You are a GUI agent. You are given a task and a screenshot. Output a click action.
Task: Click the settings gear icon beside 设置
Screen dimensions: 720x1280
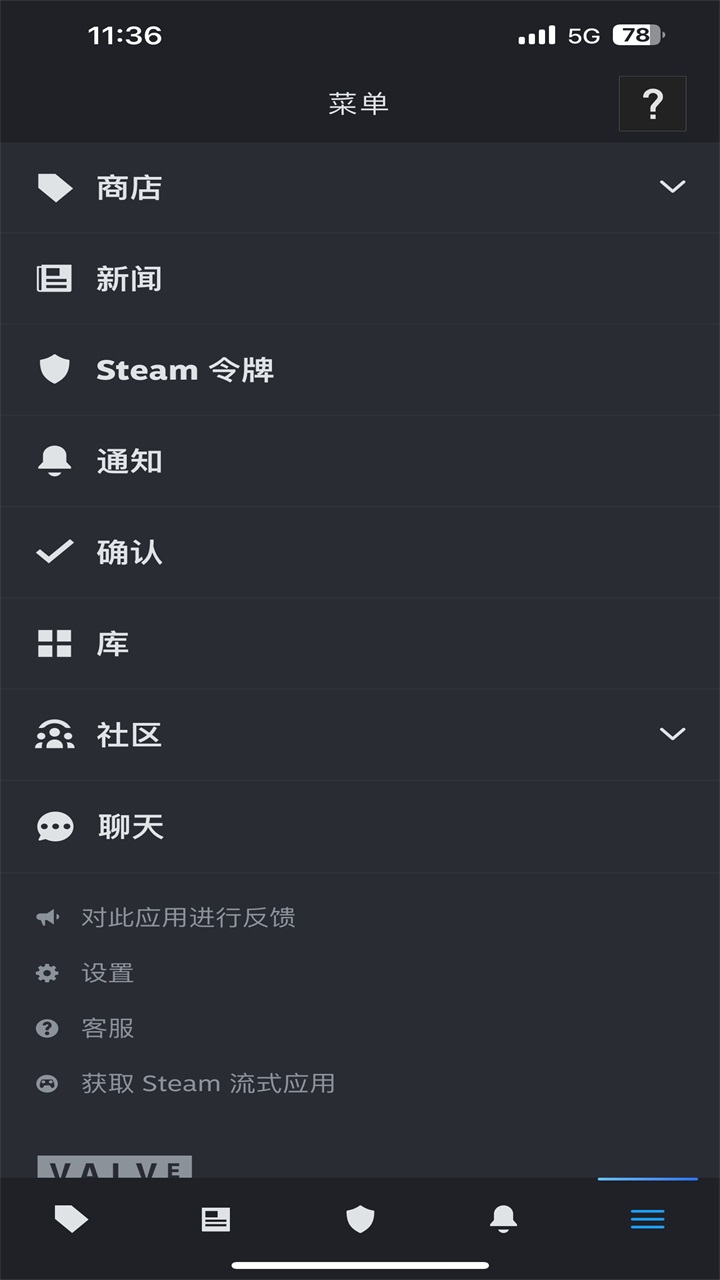point(46,972)
